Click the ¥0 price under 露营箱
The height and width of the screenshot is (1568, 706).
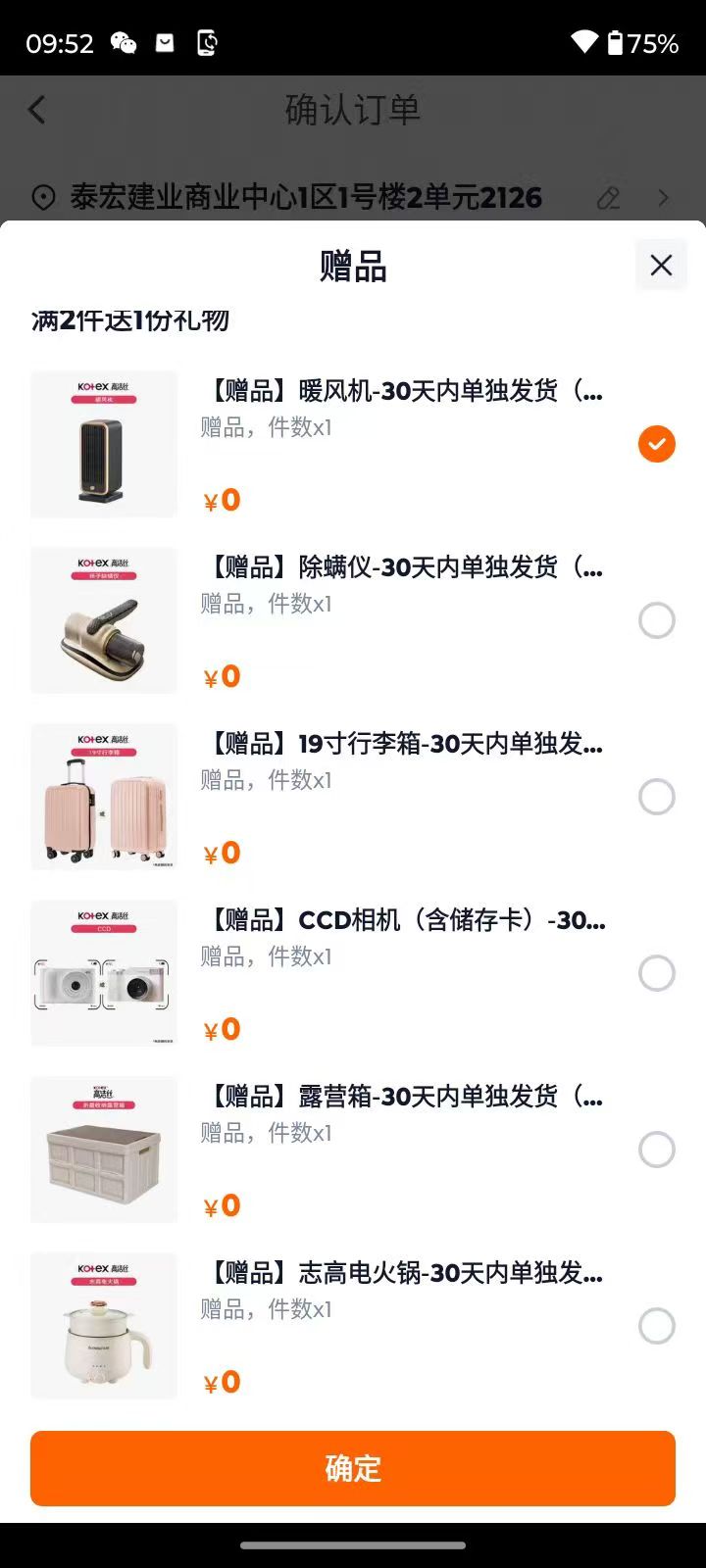[x=222, y=1204]
